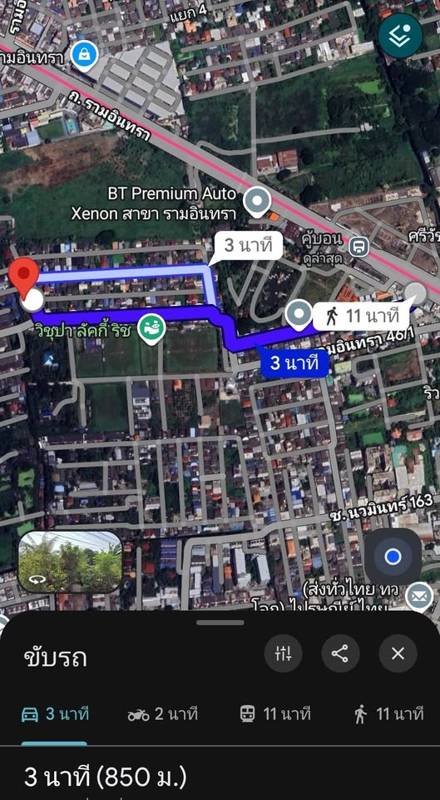Open the shopping pin near รามอินทรา

tap(84, 56)
